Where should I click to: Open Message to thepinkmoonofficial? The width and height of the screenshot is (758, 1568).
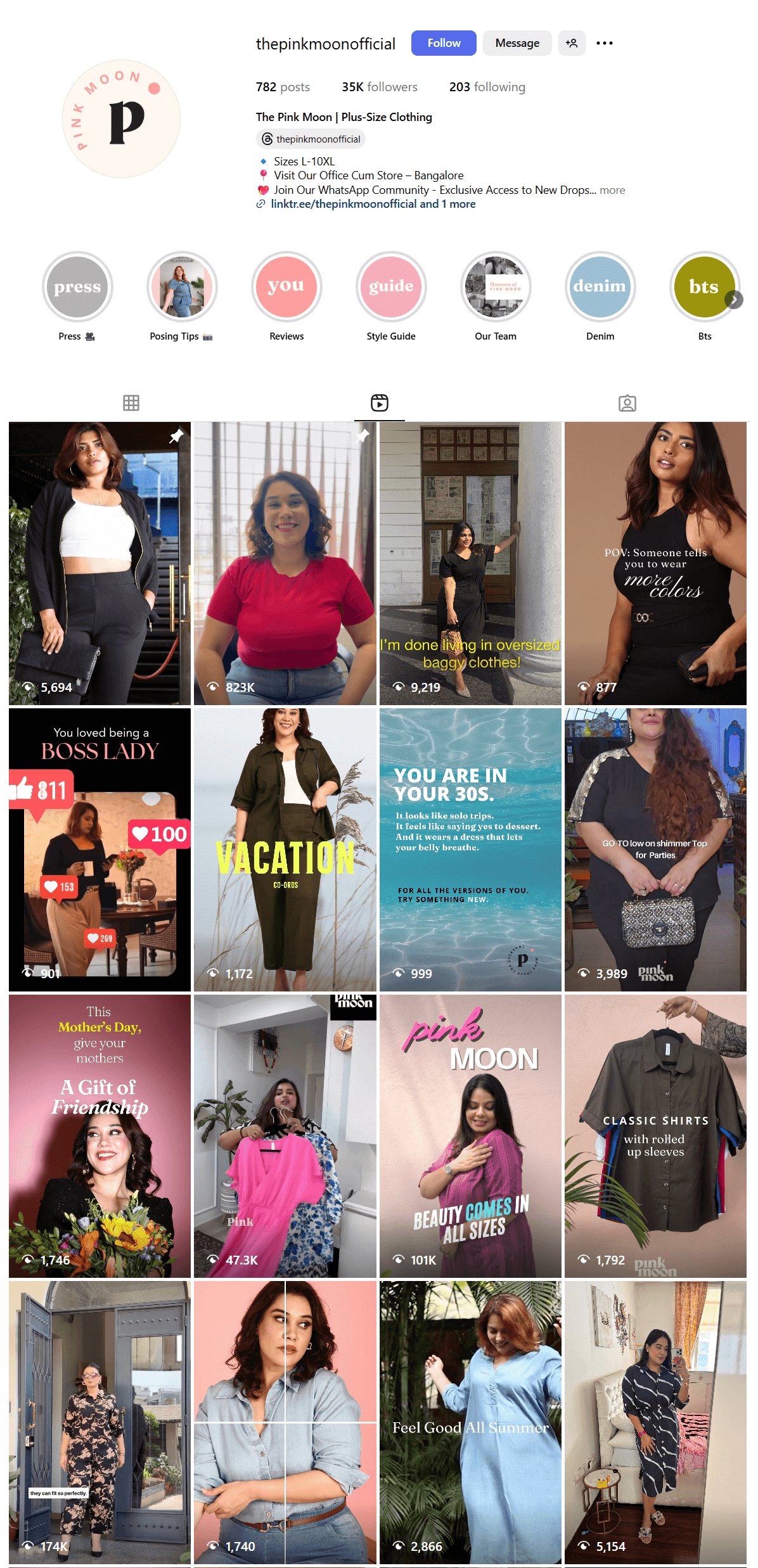click(x=517, y=43)
